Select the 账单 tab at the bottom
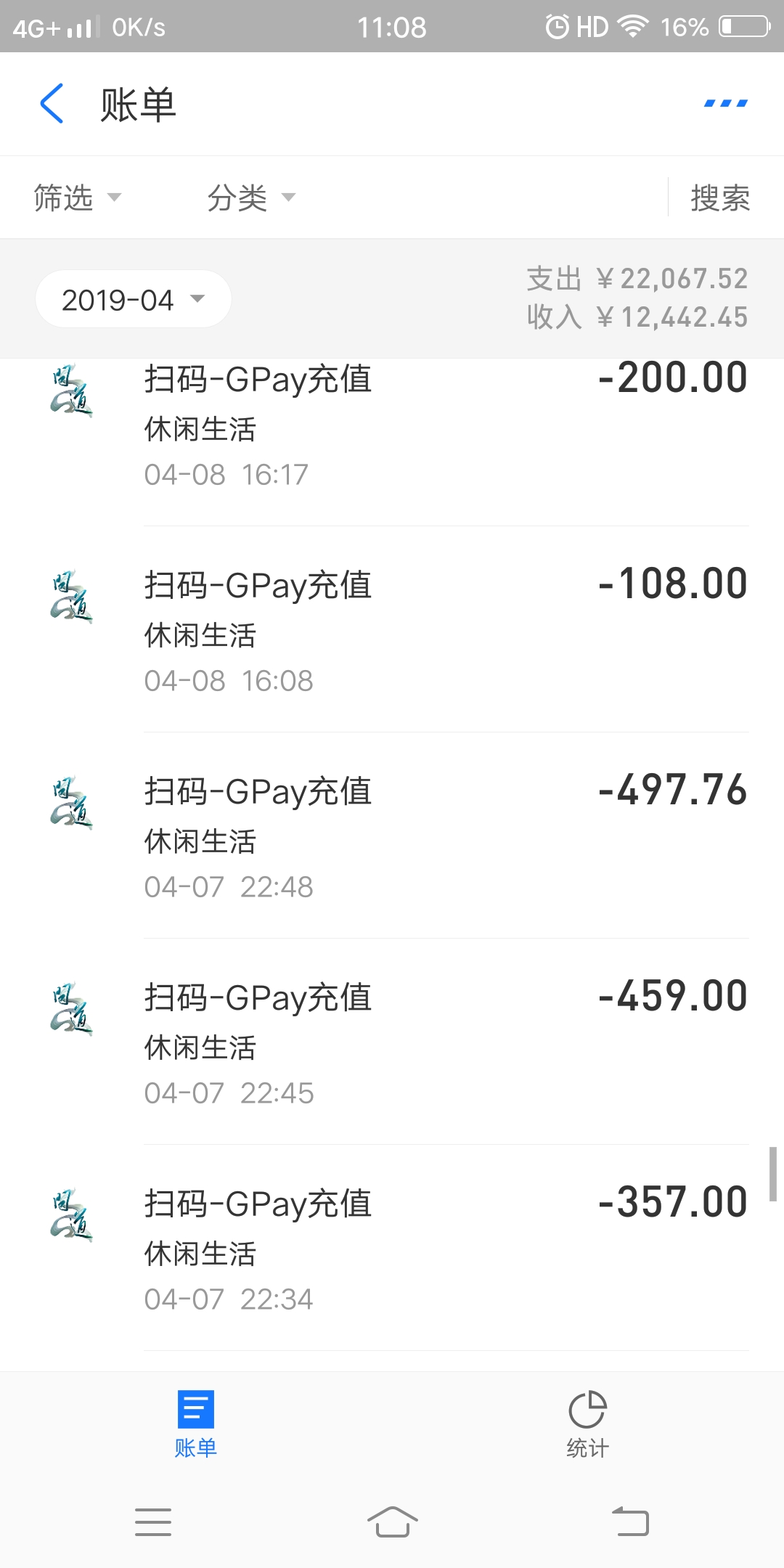 (x=195, y=1424)
